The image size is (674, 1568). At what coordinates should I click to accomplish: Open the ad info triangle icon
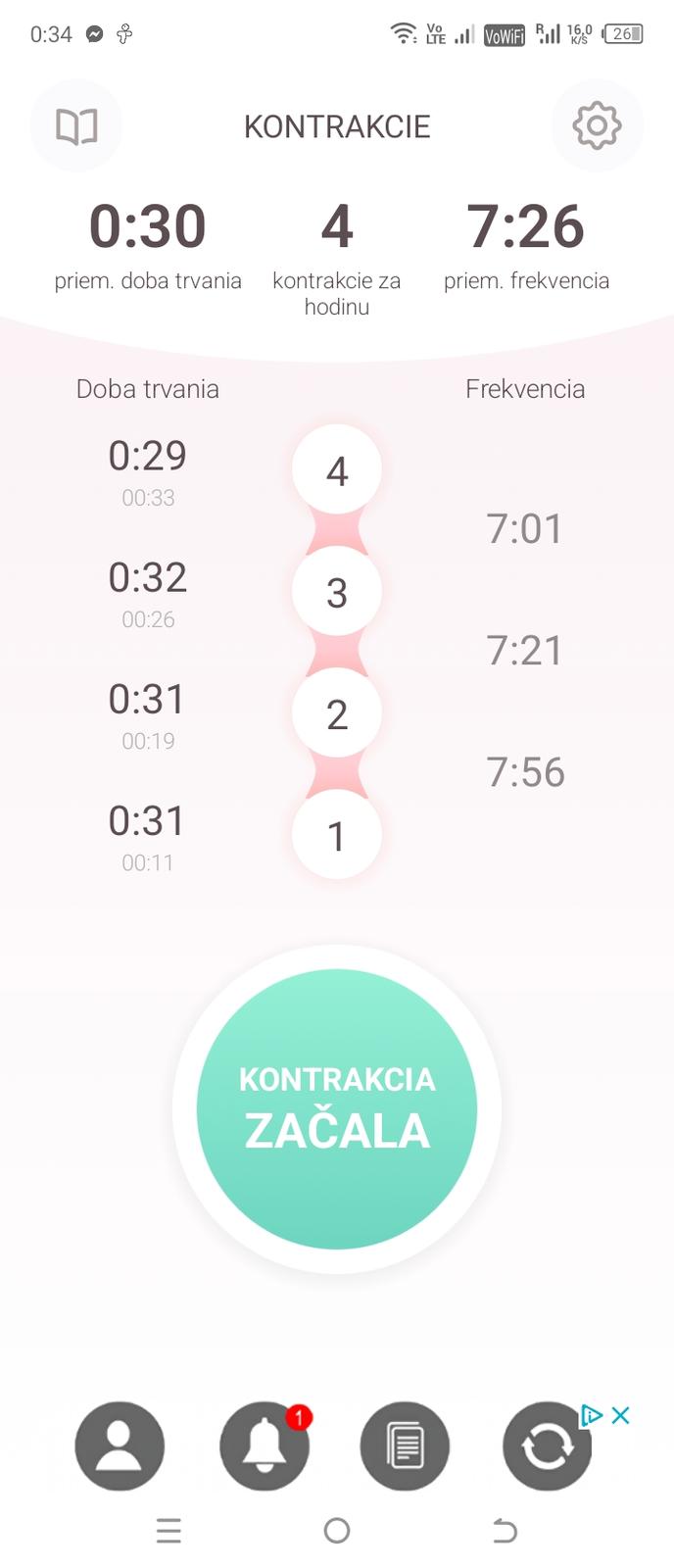[x=592, y=1415]
